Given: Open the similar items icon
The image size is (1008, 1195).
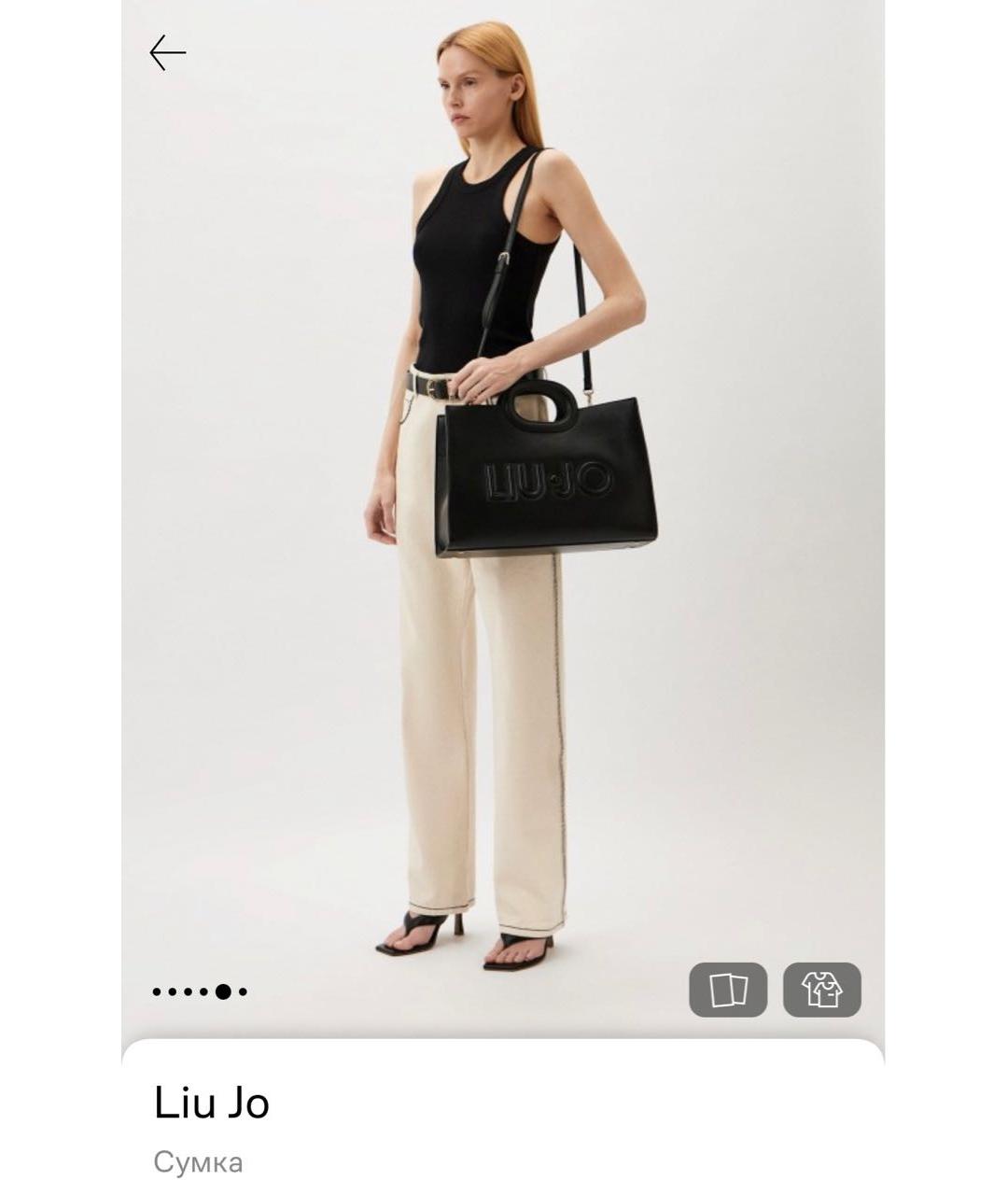Looking at the screenshot, I should tap(728, 990).
